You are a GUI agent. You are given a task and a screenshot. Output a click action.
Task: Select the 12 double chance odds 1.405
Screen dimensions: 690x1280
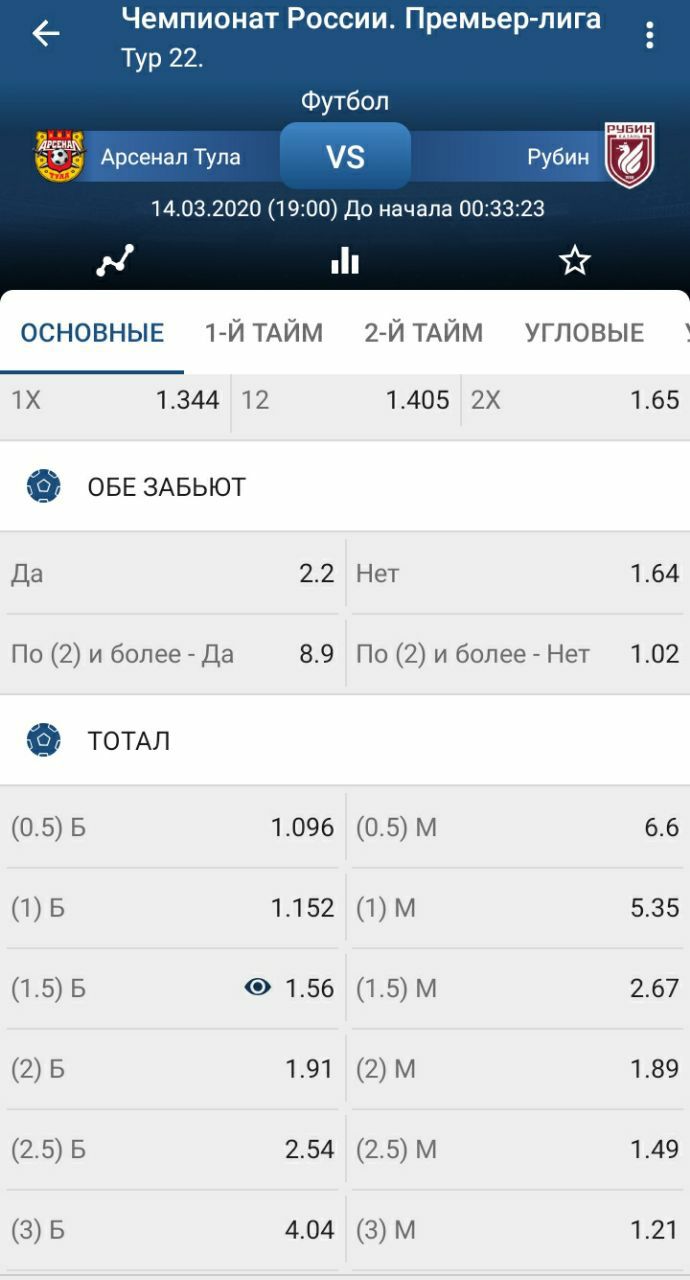[x=346, y=401]
